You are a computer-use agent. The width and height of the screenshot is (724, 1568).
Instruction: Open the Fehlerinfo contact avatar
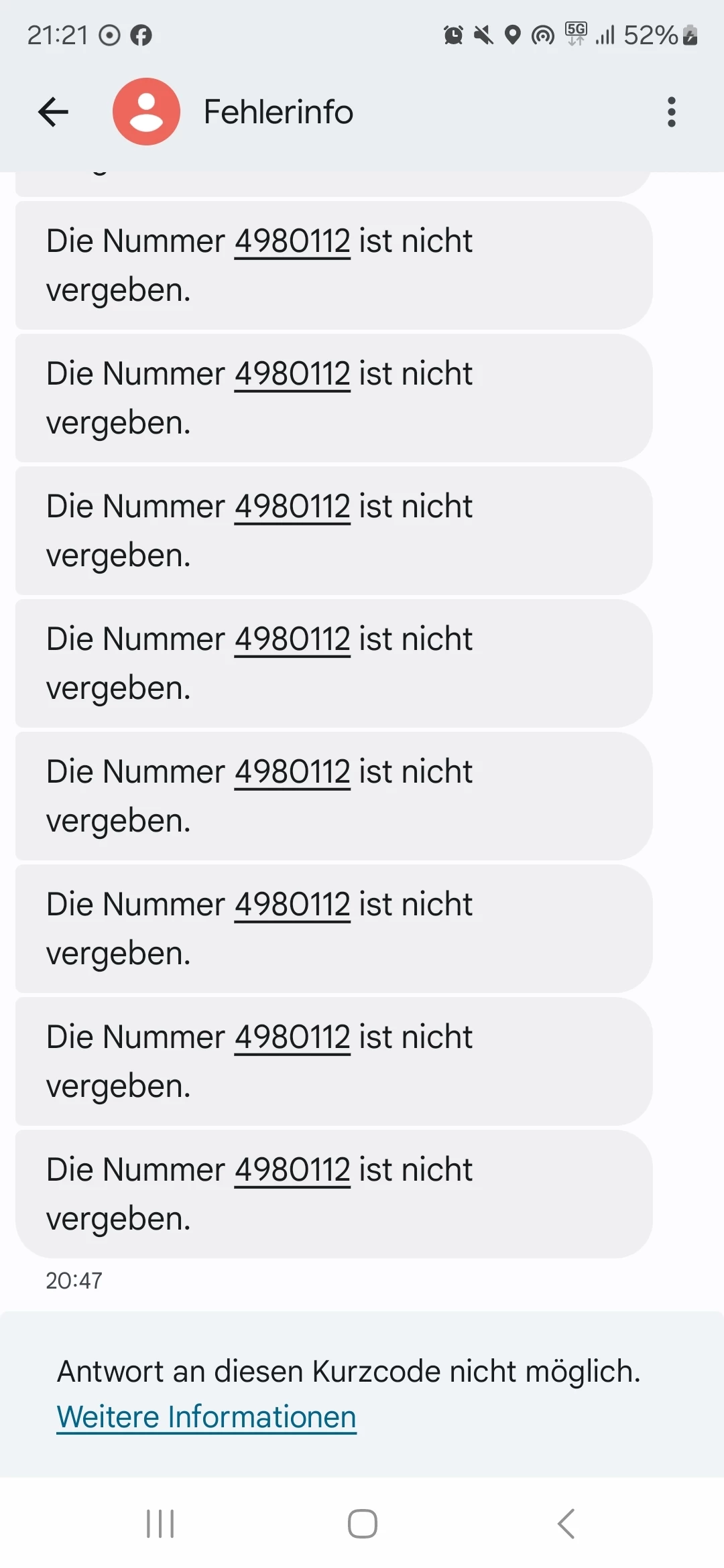146,112
